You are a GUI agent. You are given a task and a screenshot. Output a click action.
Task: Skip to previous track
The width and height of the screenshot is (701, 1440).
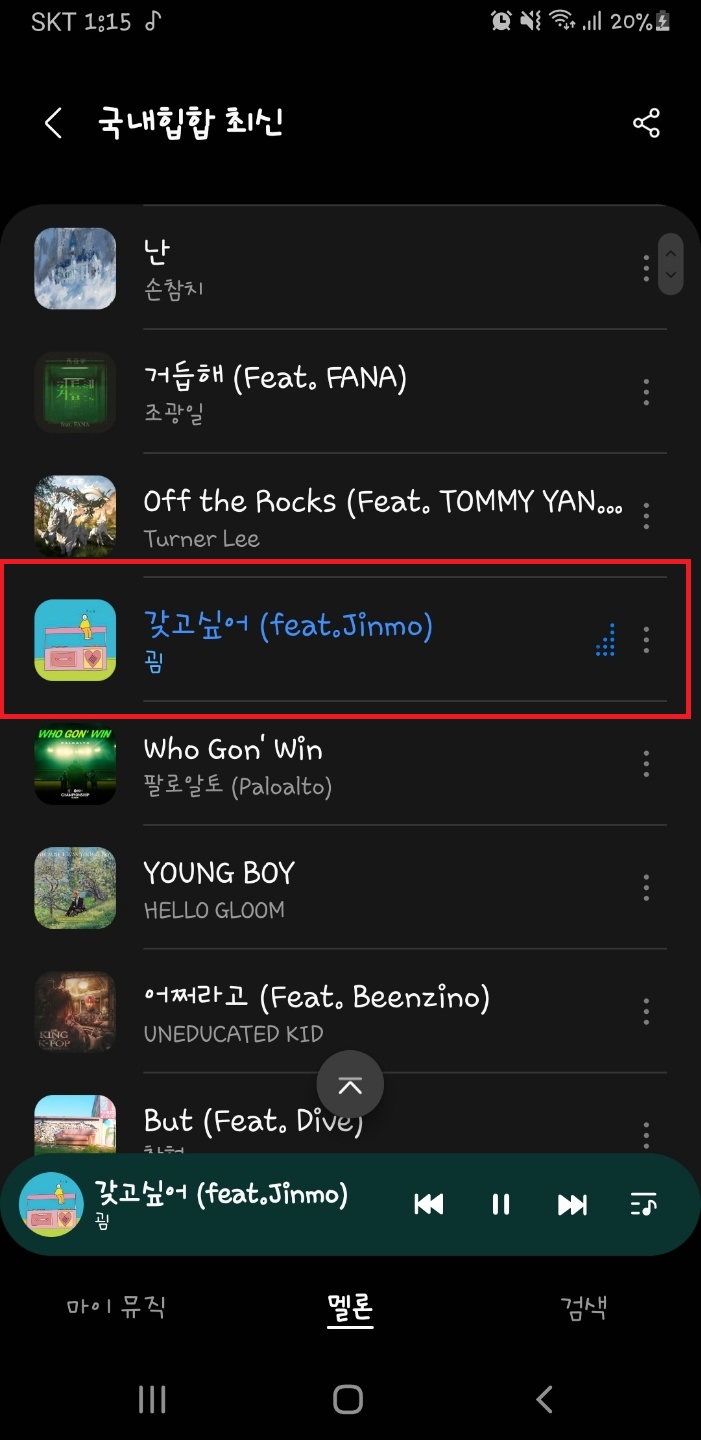429,1204
